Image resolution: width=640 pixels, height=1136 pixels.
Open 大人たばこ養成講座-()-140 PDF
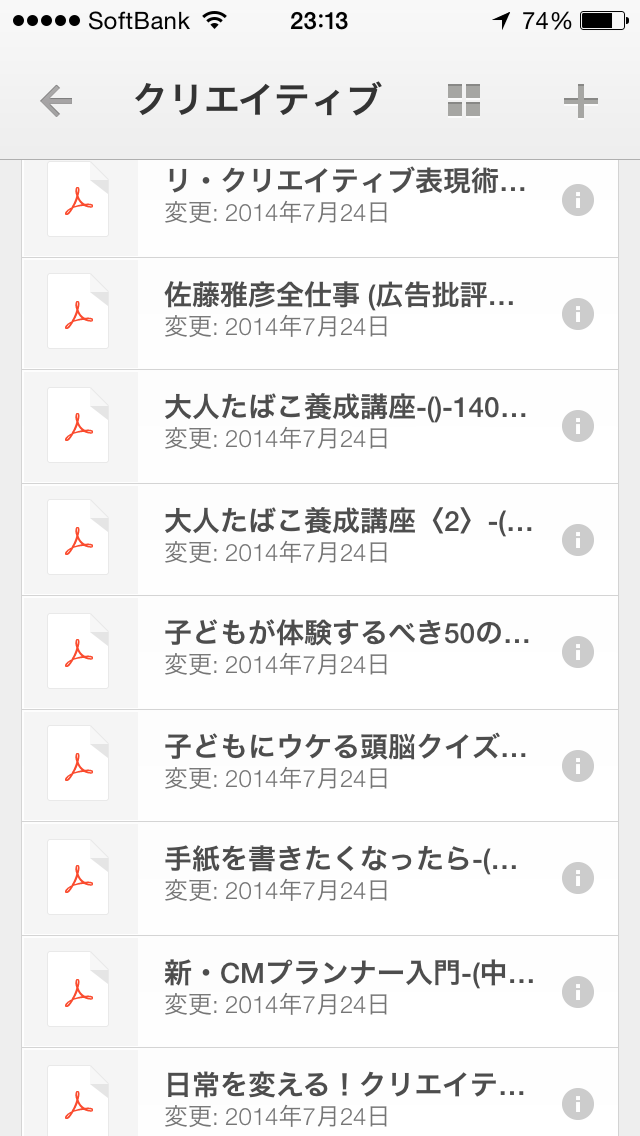(320, 427)
